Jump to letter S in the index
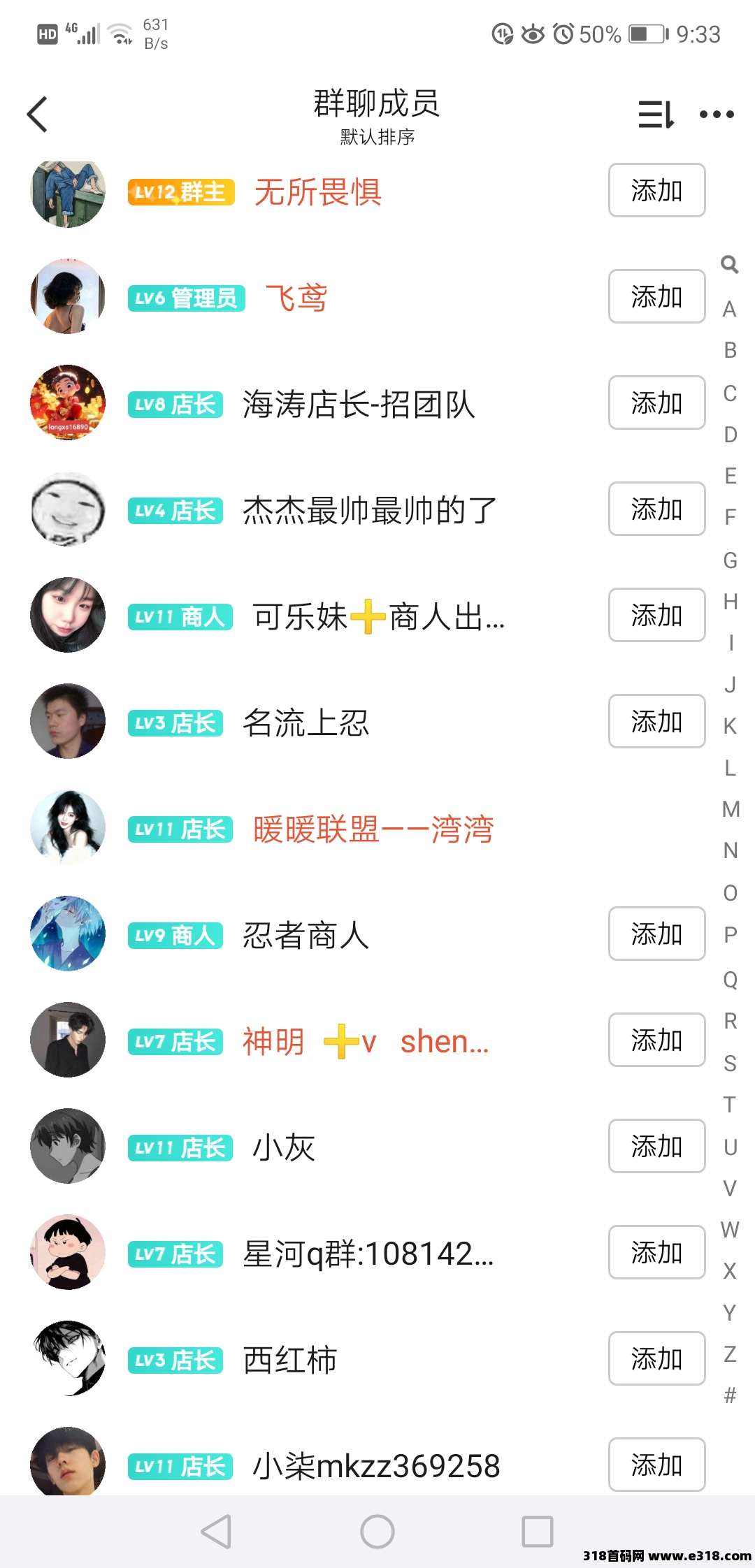 pyautogui.click(x=730, y=1064)
